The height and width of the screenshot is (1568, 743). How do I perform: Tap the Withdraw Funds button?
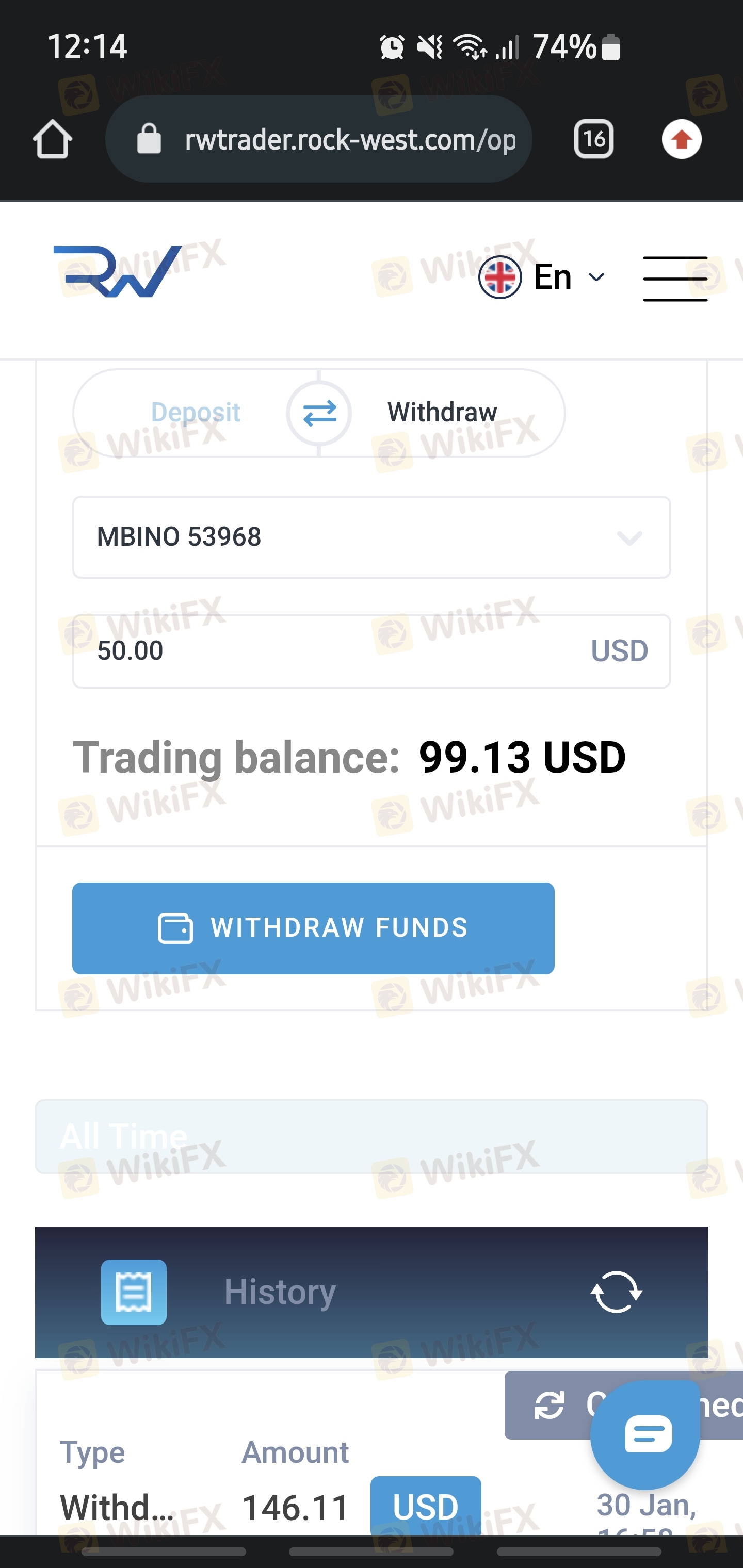pyautogui.click(x=313, y=928)
